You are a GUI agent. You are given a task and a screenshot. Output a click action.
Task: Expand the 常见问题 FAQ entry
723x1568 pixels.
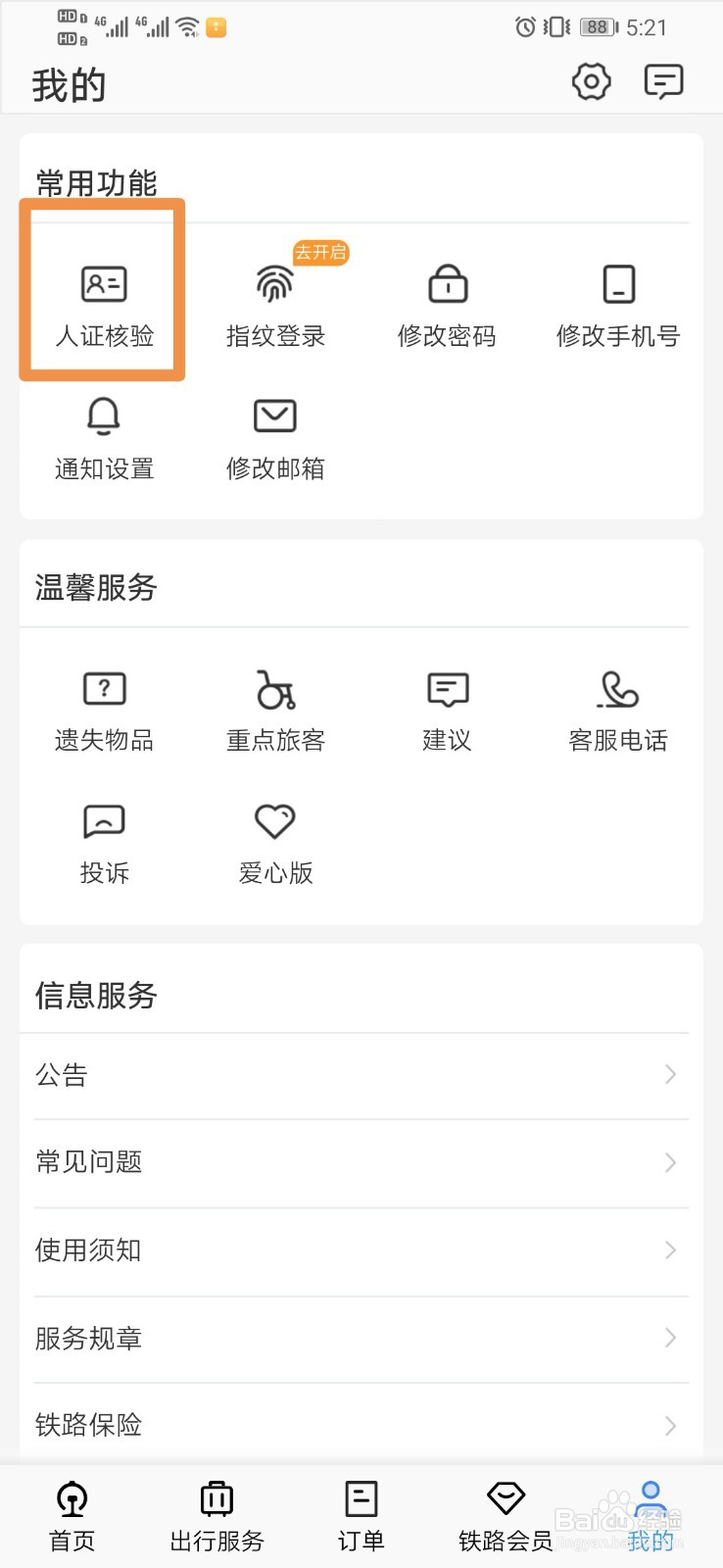click(x=361, y=1162)
